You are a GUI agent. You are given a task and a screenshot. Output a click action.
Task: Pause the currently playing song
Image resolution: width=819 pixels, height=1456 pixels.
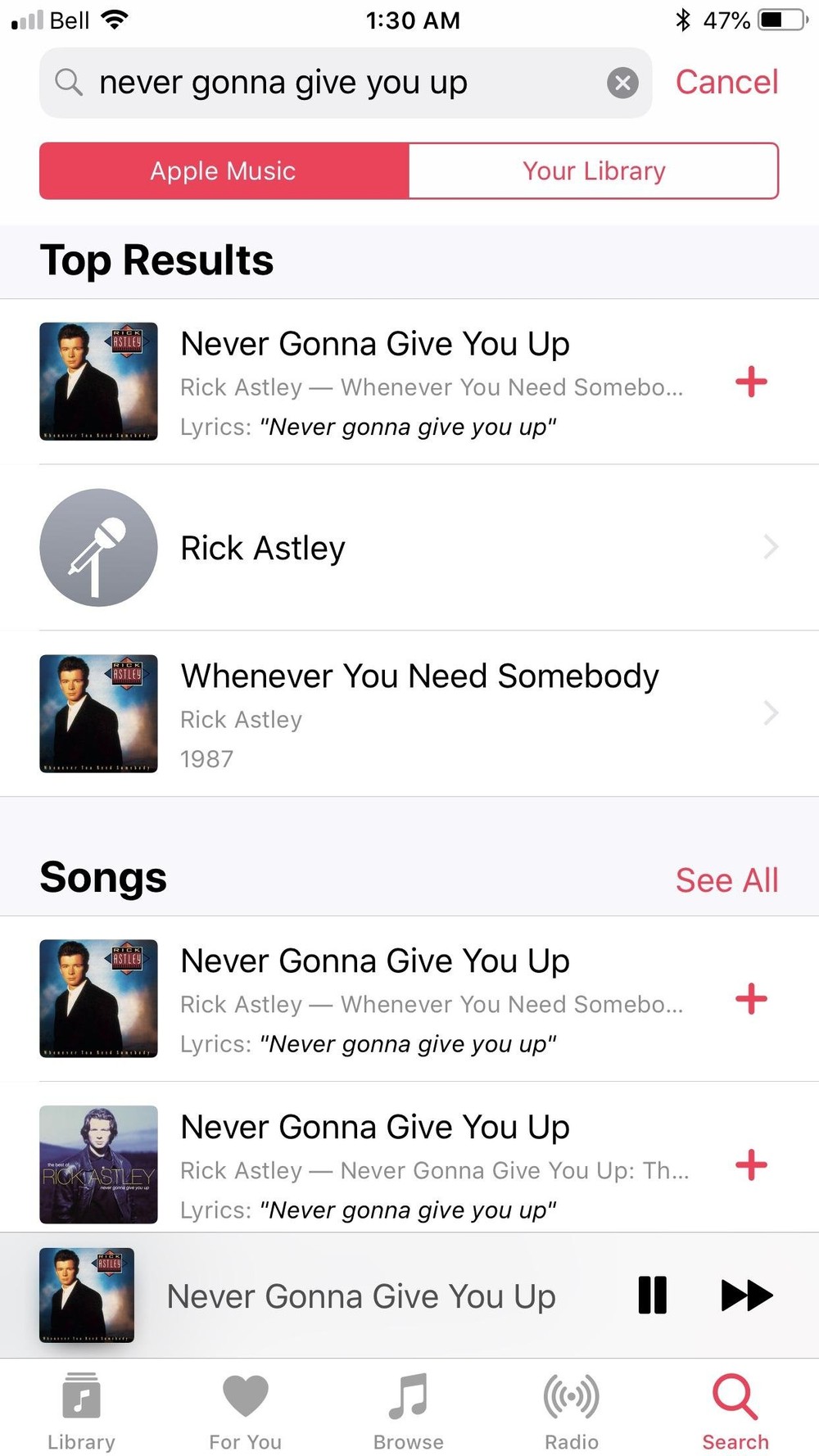pos(653,1295)
